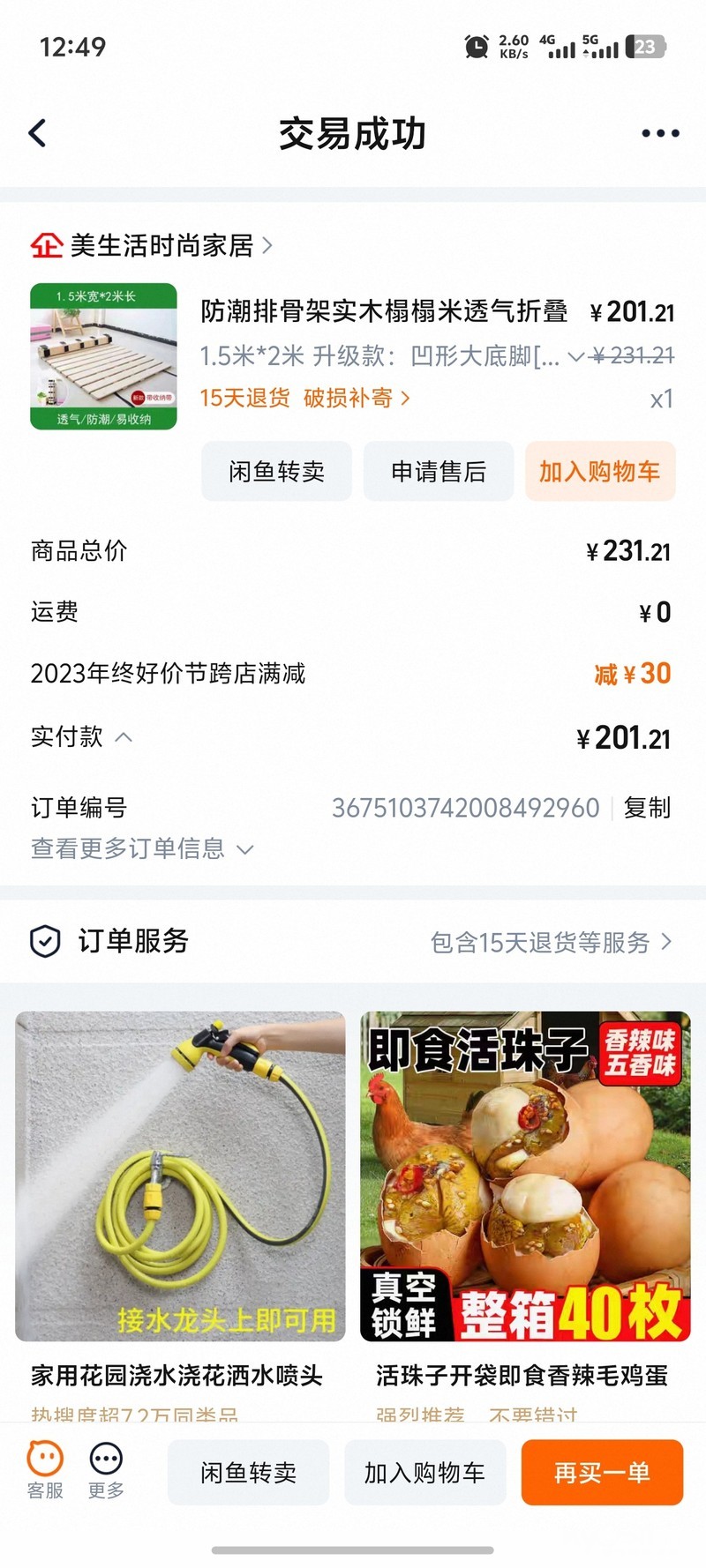Buy again with 再买一单
The height and width of the screenshot is (1568, 706).
602,1473
